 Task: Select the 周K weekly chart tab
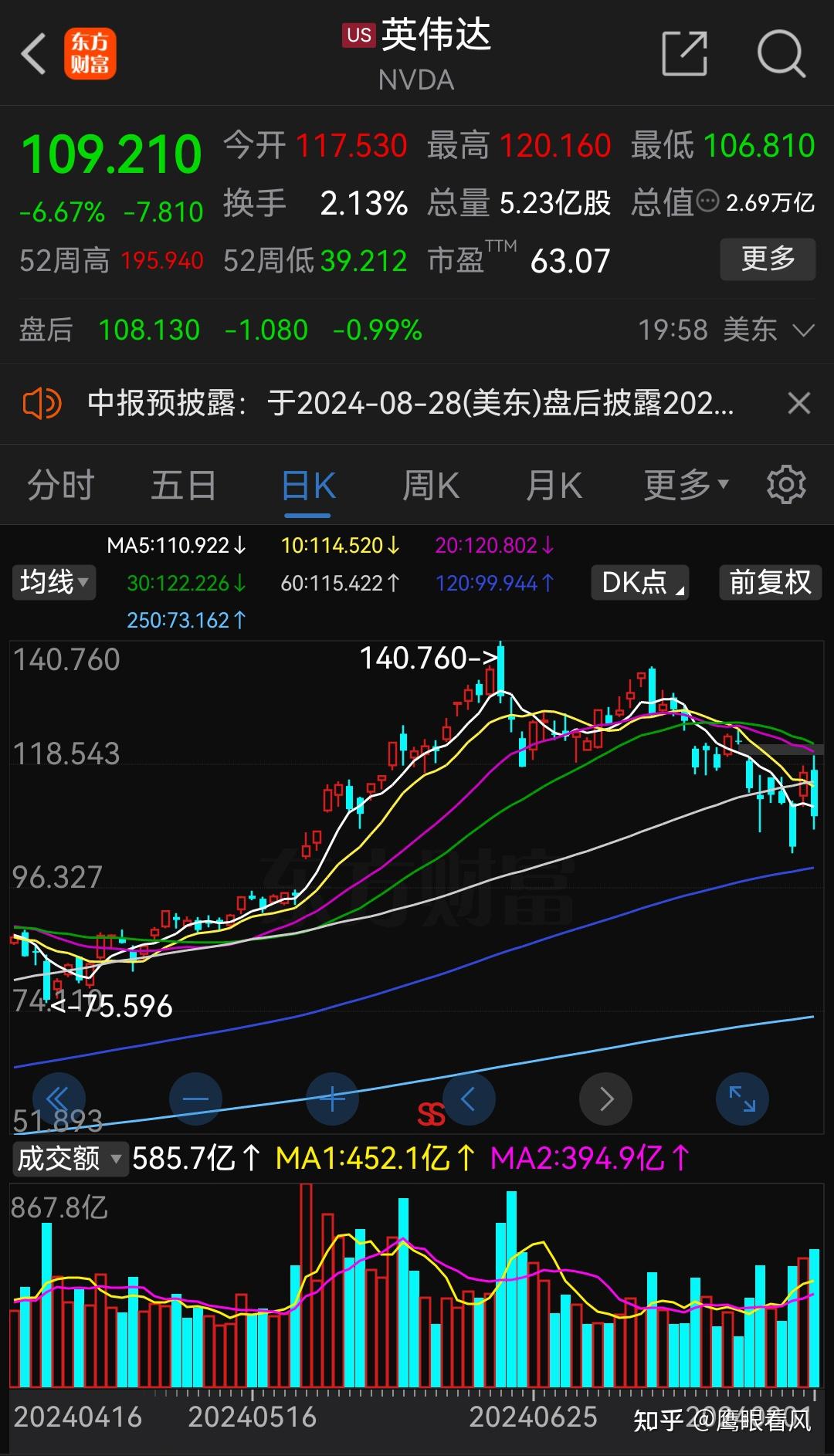tap(429, 484)
